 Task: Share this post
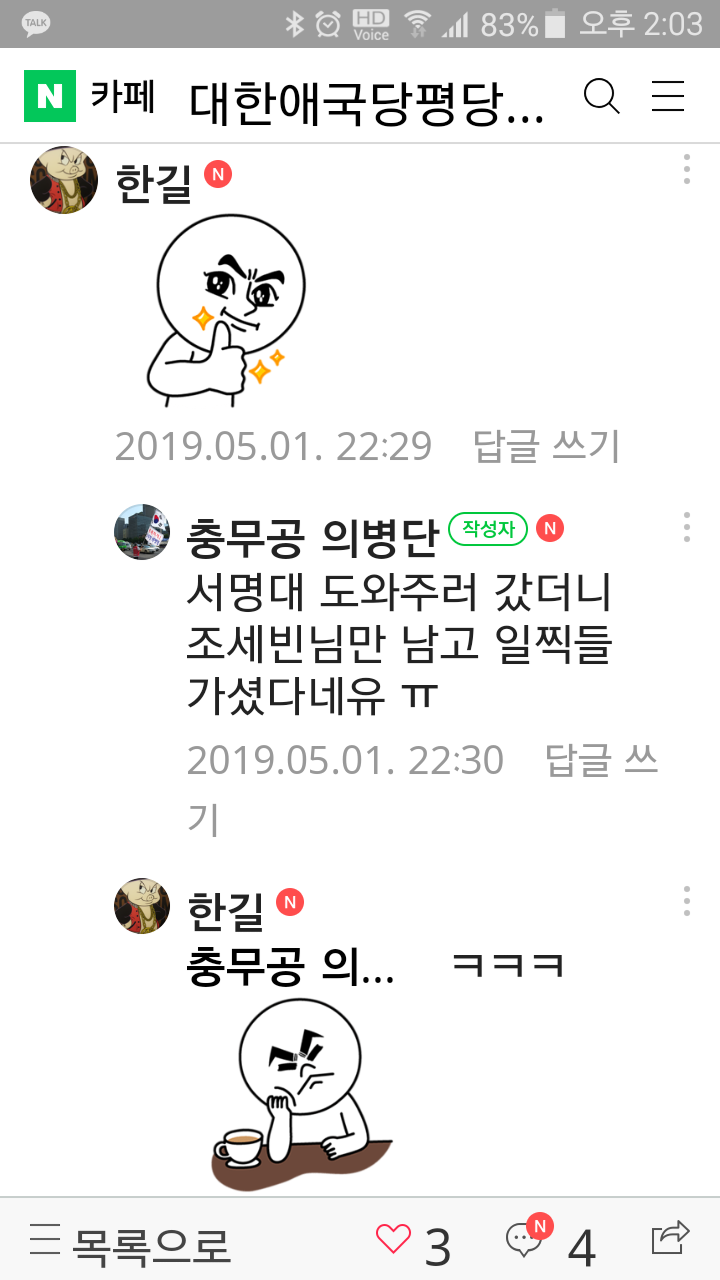pos(670,1238)
